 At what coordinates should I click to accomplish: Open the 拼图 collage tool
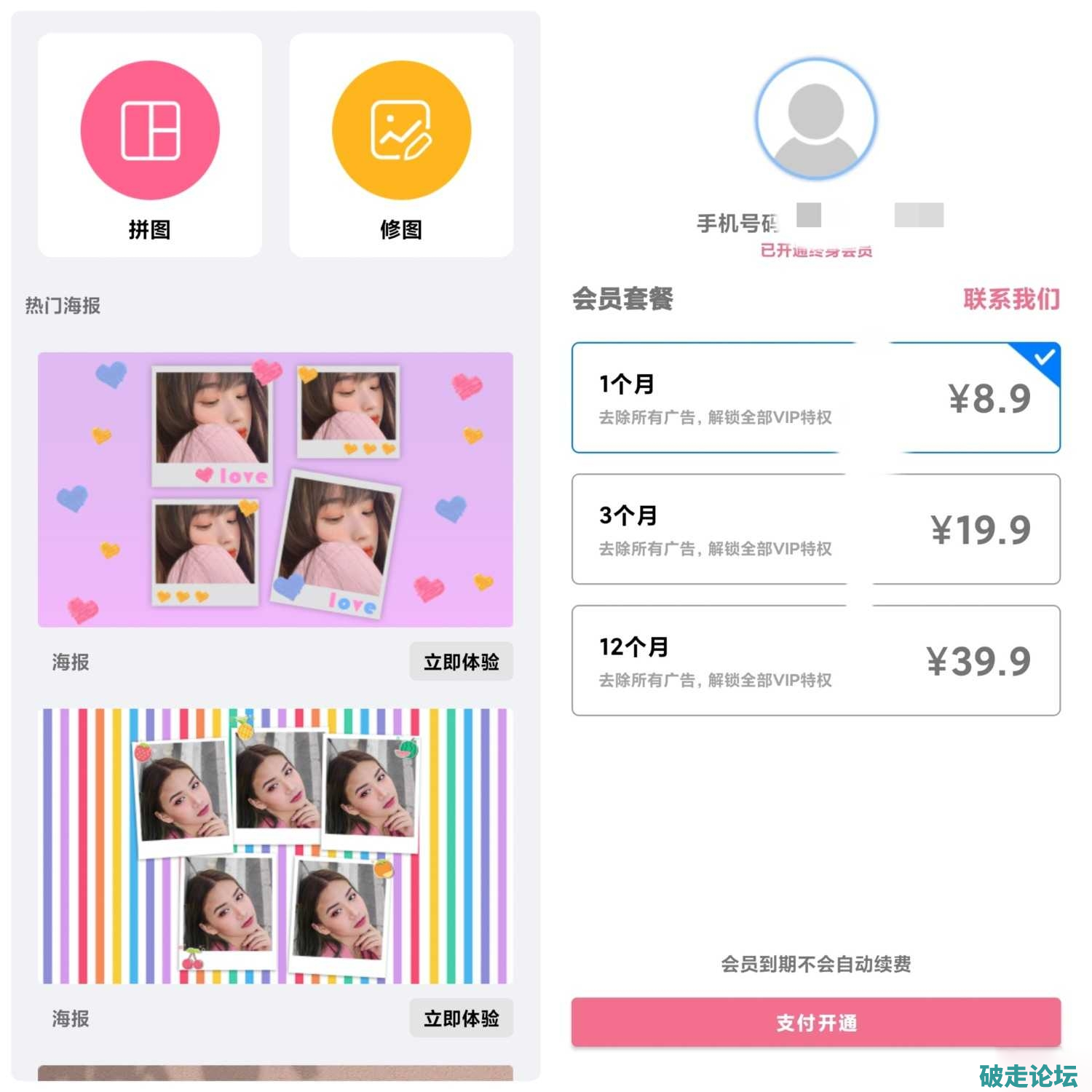coord(149,145)
